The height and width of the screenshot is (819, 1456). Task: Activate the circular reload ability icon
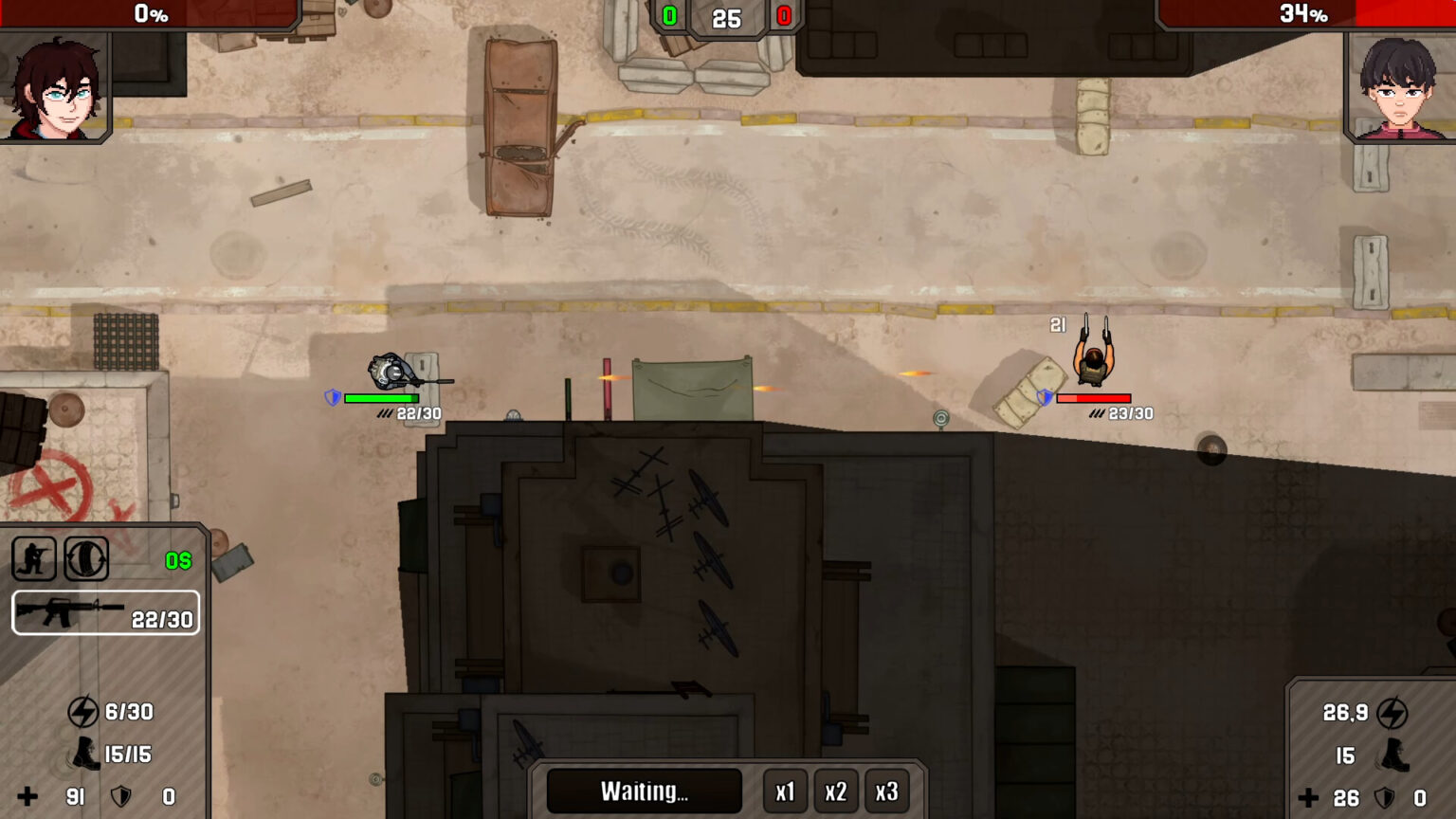86,558
